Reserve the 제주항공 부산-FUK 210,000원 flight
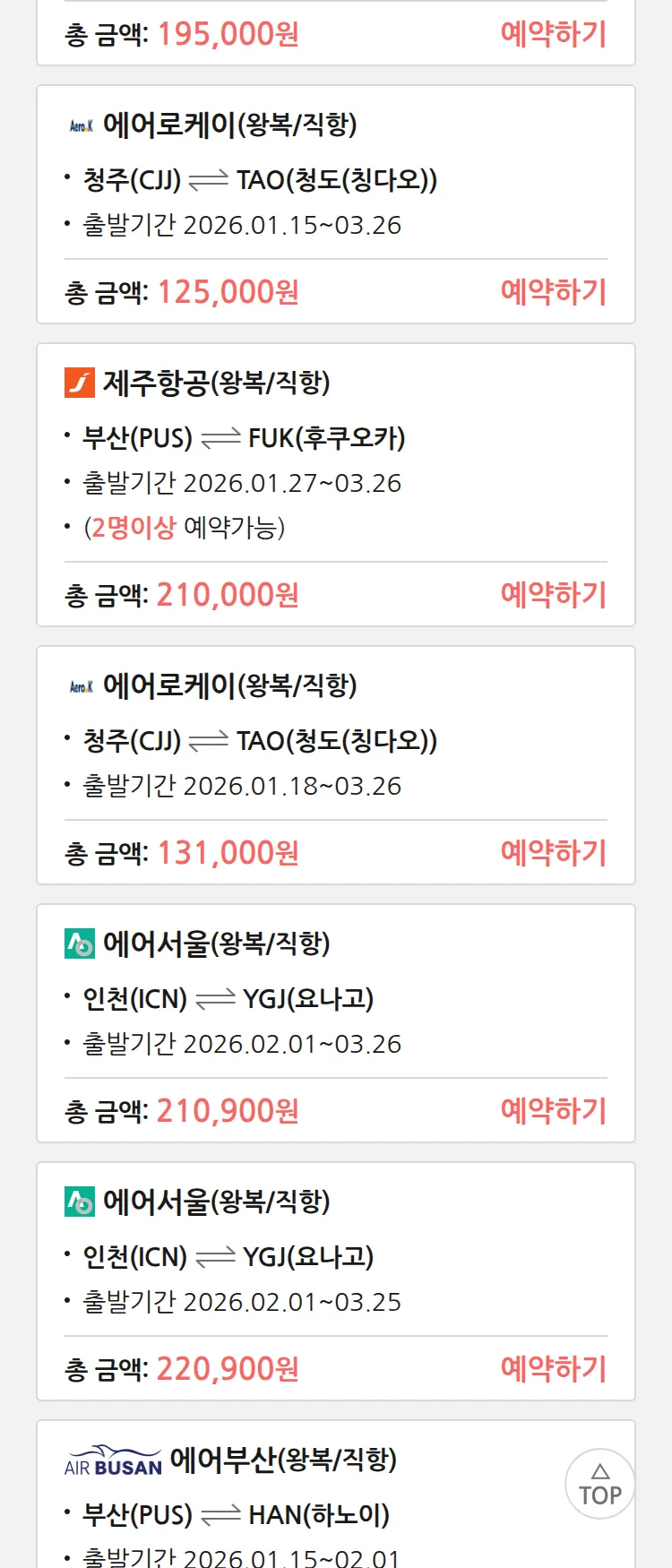The width and height of the screenshot is (672, 1568). [x=553, y=595]
